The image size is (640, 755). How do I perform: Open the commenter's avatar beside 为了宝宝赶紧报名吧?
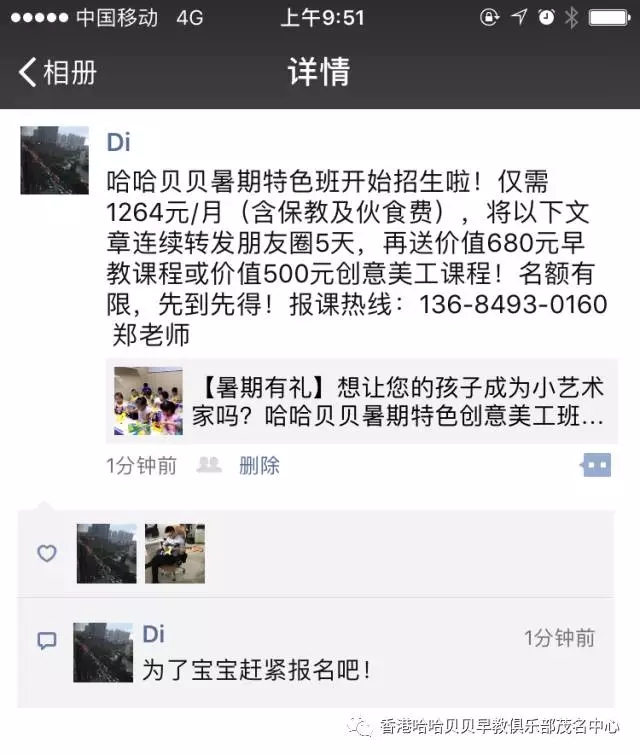[x=103, y=652]
